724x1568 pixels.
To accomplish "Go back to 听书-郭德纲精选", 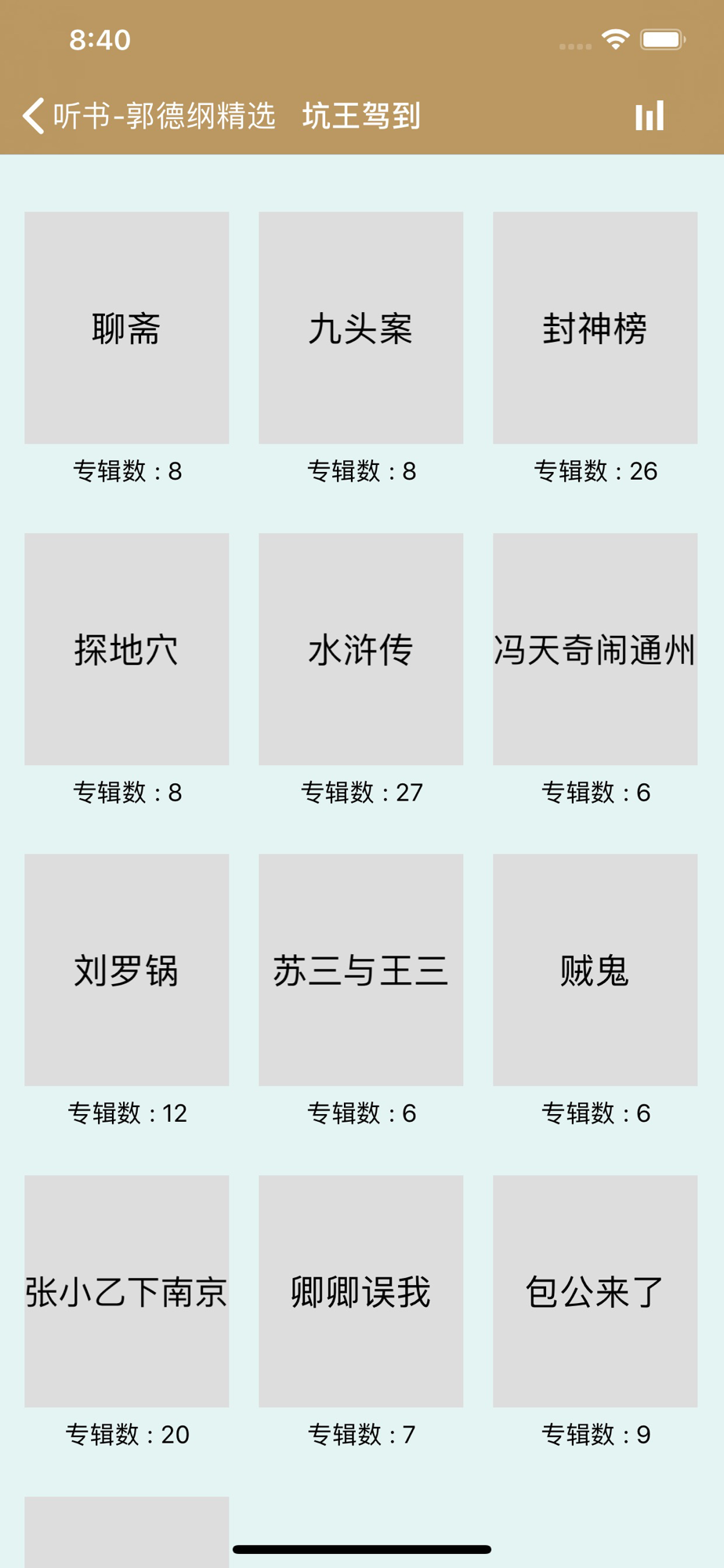I will 149,116.
